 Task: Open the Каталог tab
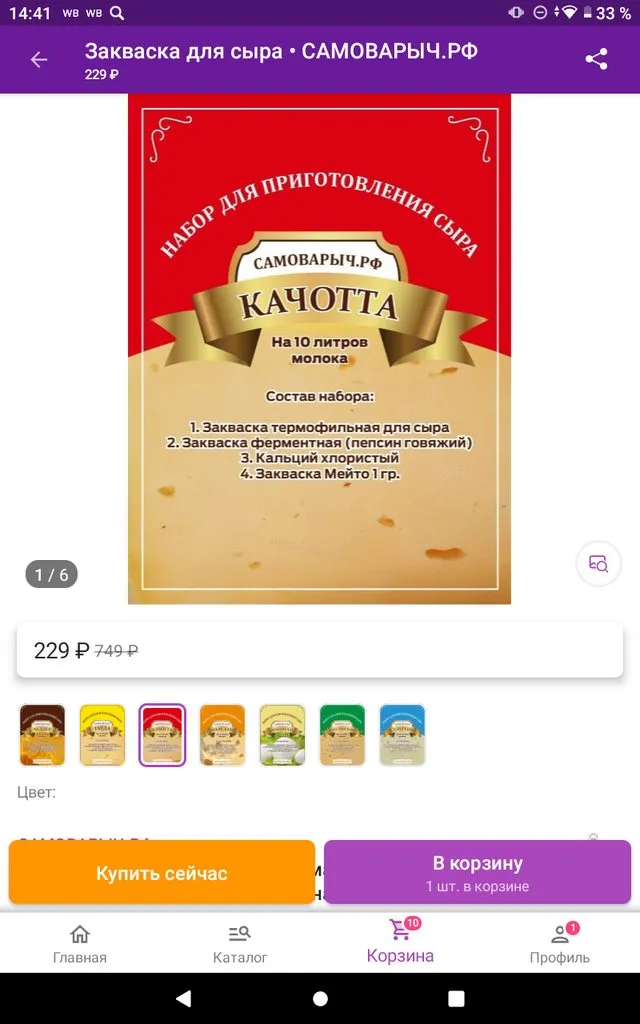click(240, 944)
